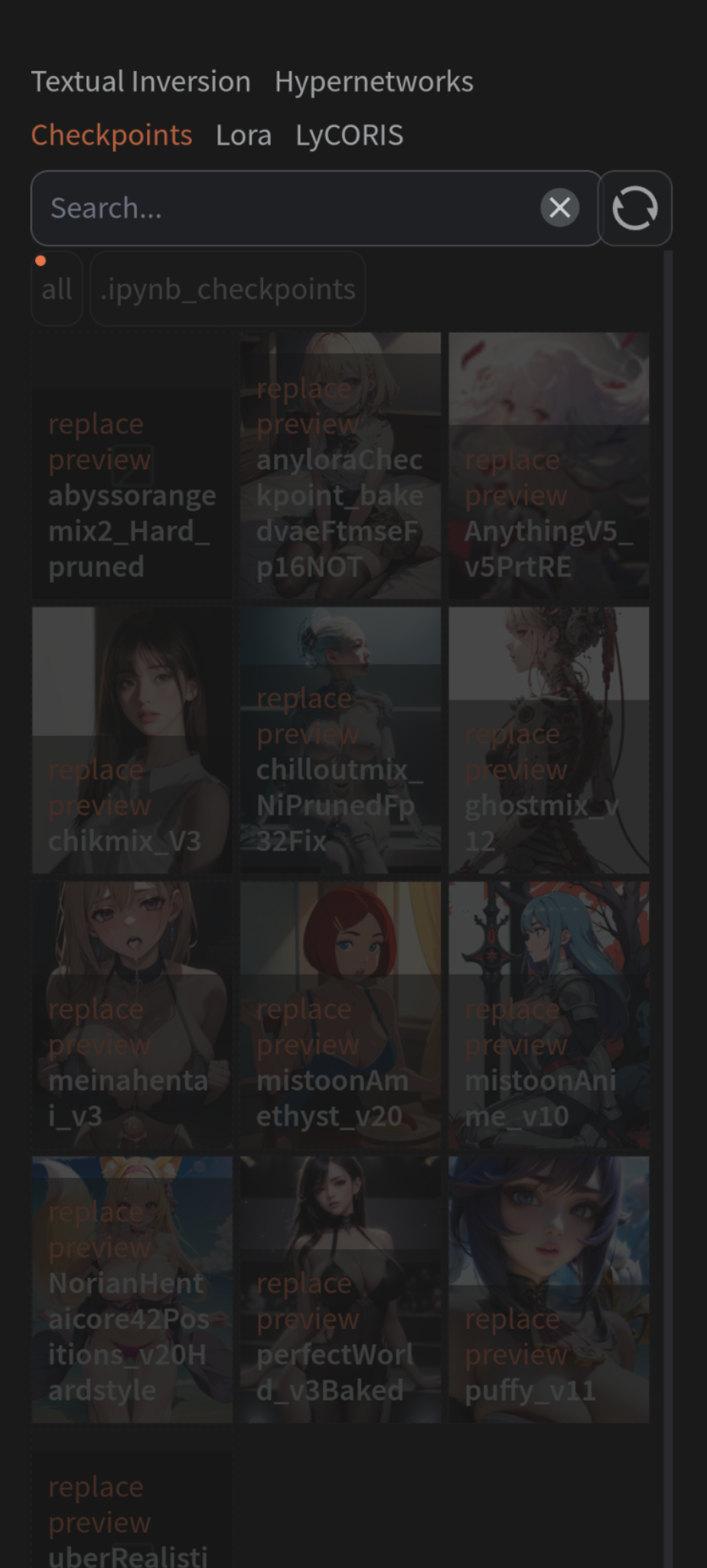Open the LyCORIS tab
The height and width of the screenshot is (1568, 707).
tap(349, 136)
